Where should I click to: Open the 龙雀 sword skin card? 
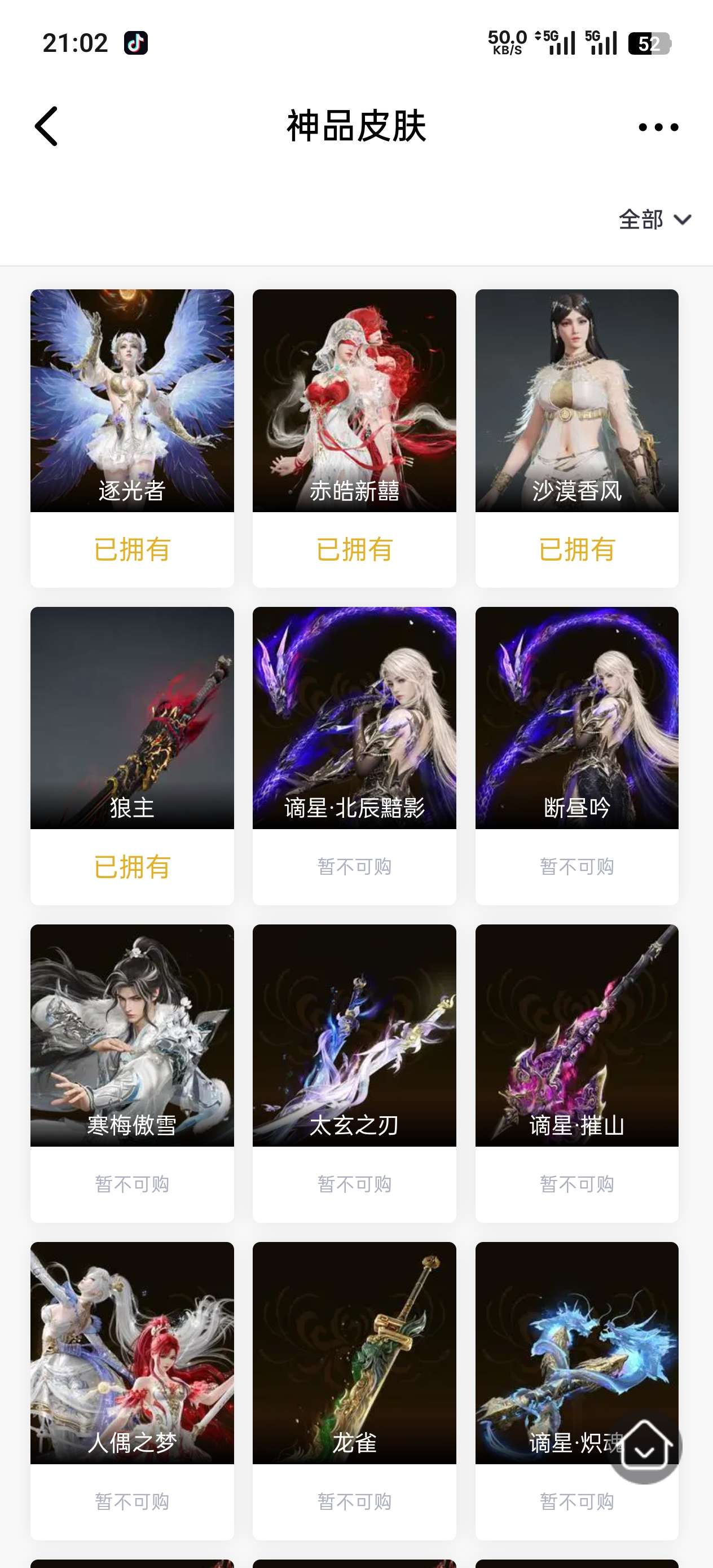[x=354, y=1391]
